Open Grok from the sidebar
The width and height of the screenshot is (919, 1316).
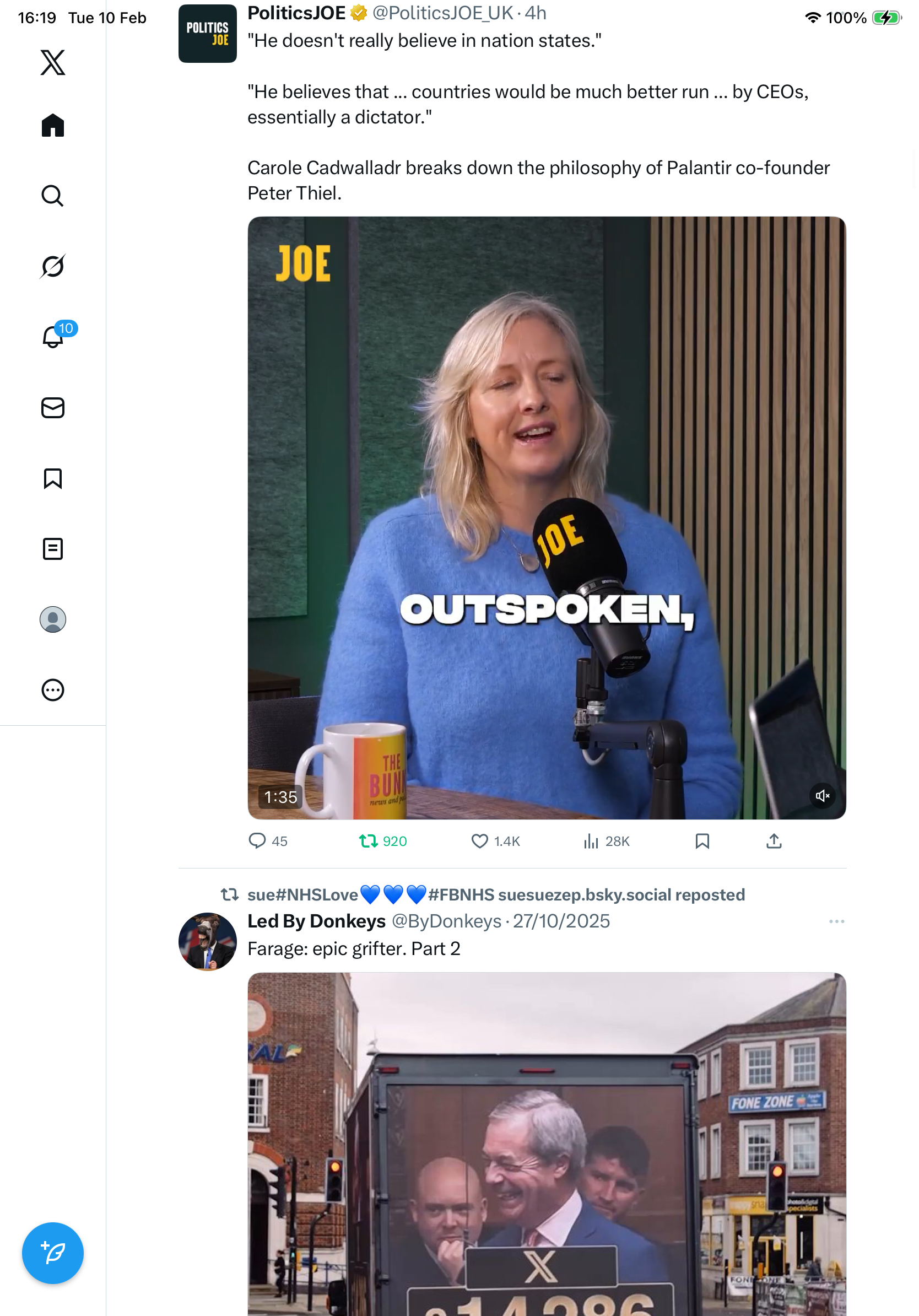click(x=53, y=266)
